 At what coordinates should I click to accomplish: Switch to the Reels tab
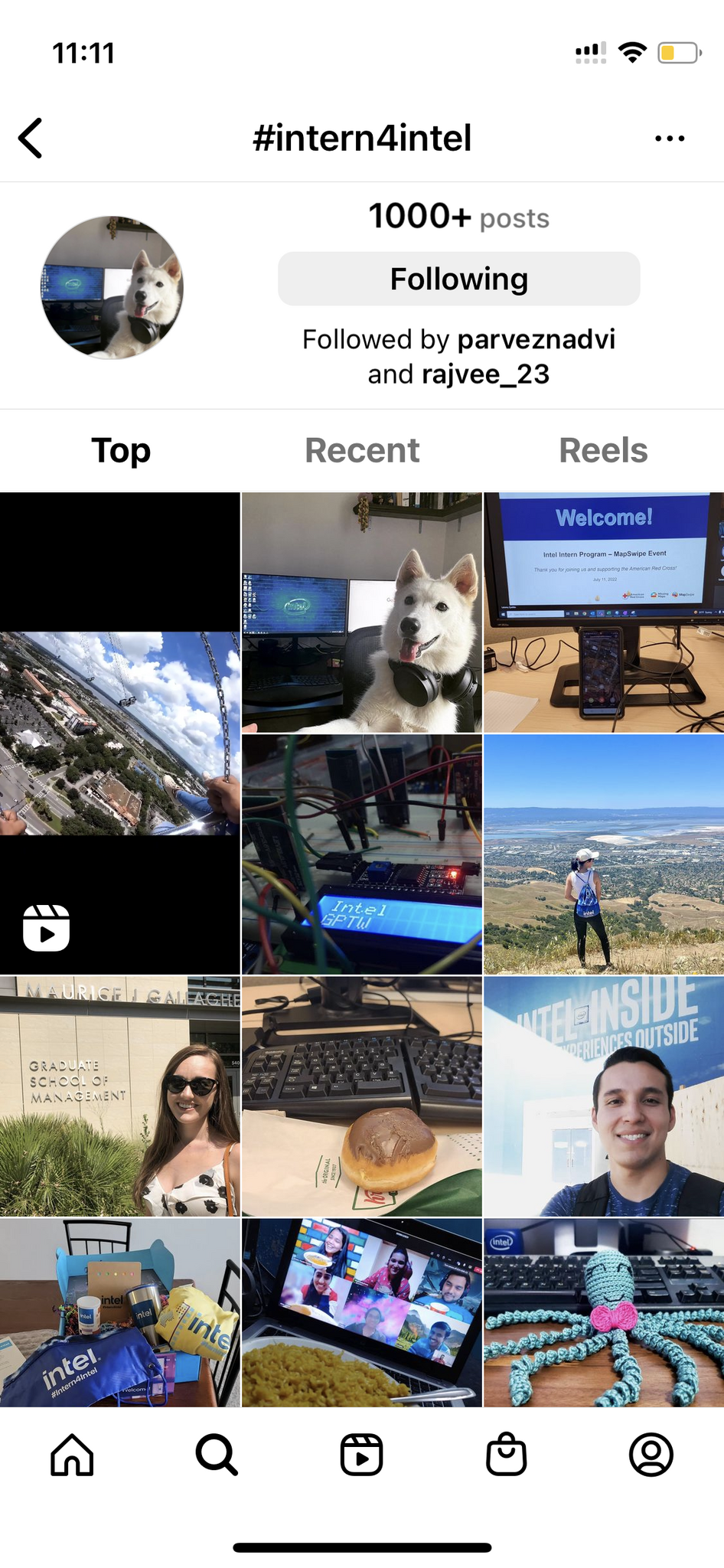(x=603, y=450)
